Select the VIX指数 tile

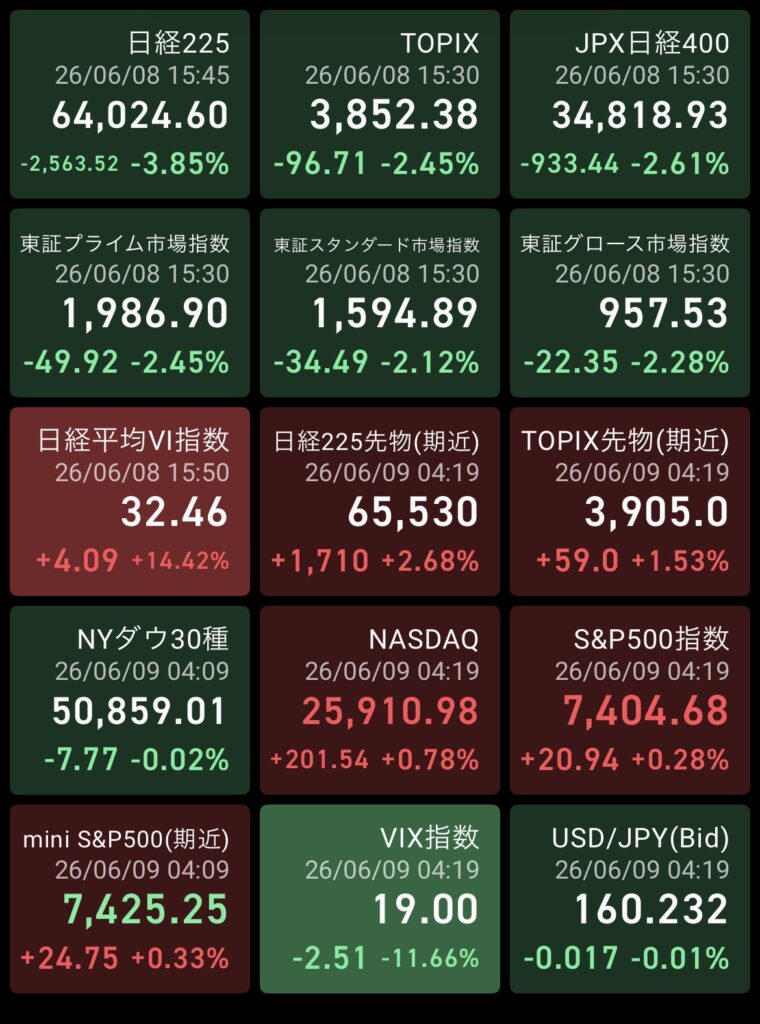click(x=380, y=899)
